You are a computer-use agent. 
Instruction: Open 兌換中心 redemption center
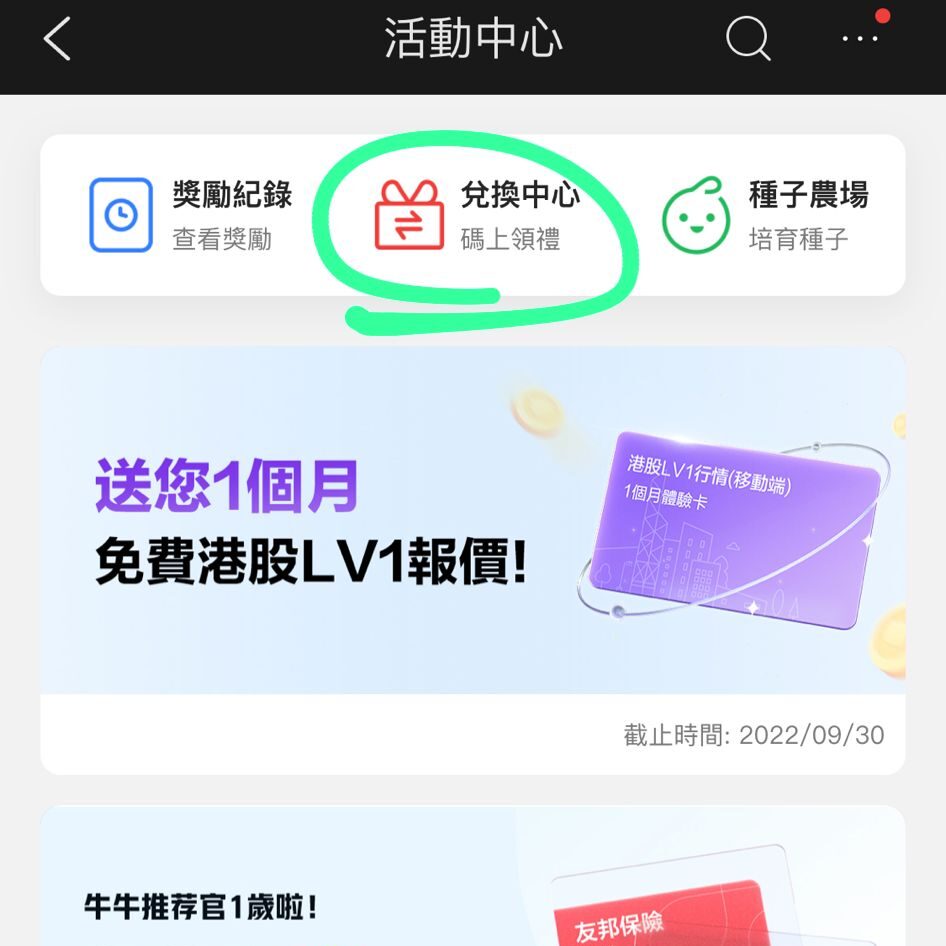pyautogui.click(x=476, y=215)
